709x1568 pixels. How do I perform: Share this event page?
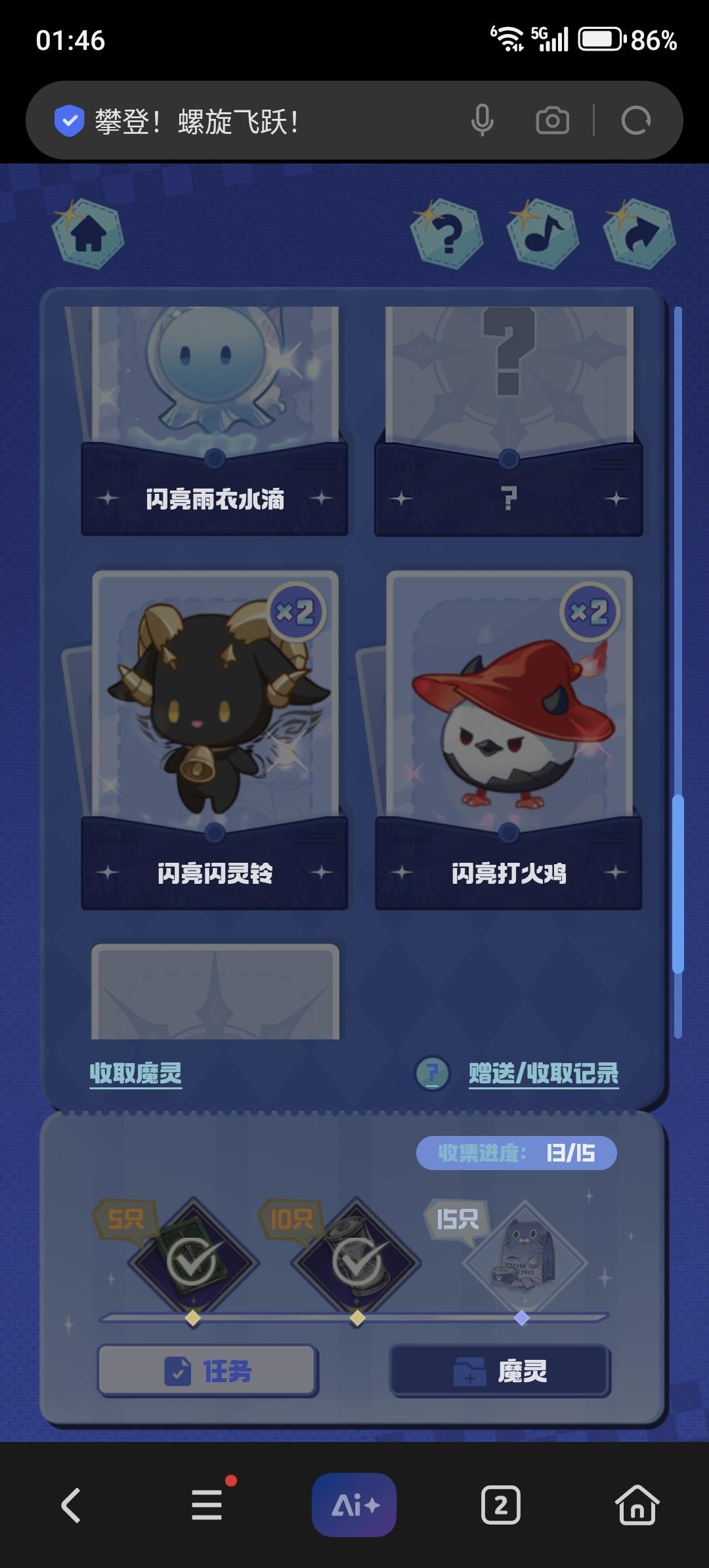click(x=639, y=234)
